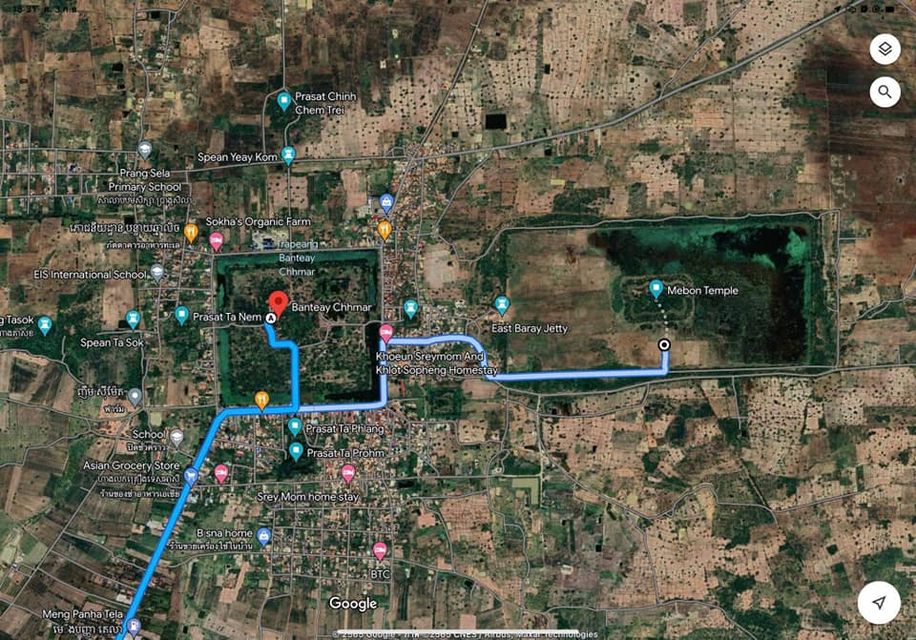
Task: Select the BTC hotel marker
Action: pyautogui.click(x=380, y=550)
